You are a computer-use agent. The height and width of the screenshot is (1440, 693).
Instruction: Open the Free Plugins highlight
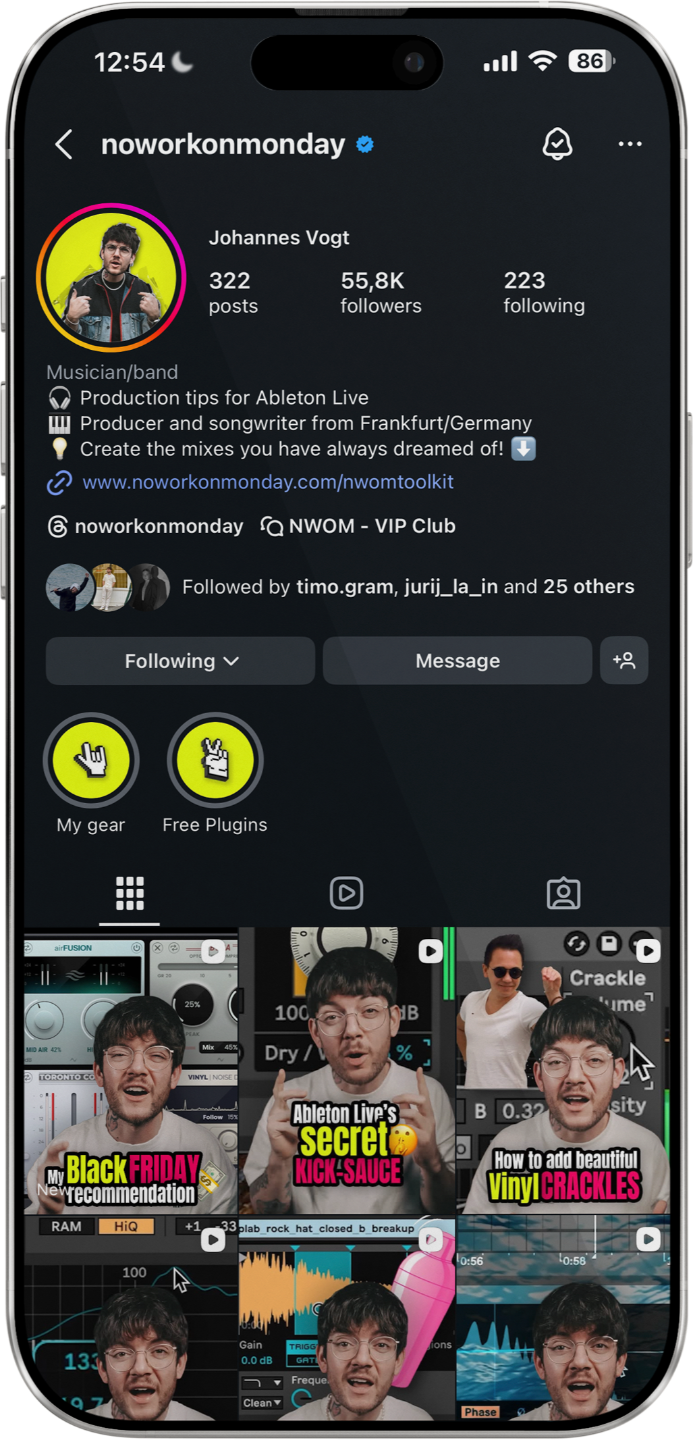tap(215, 762)
